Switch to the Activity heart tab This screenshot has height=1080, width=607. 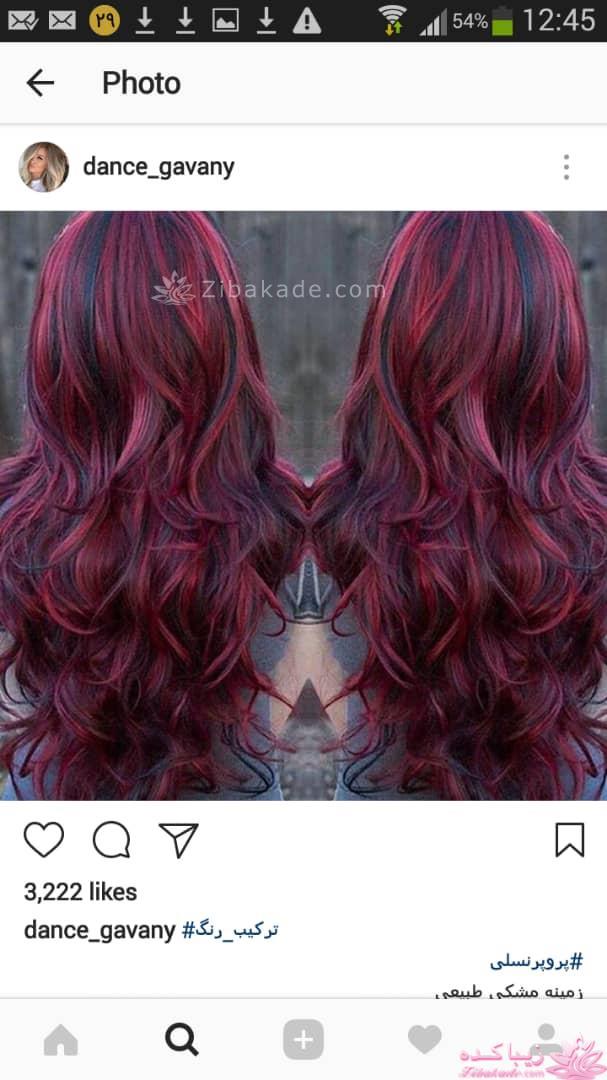tap(424, 1040)
